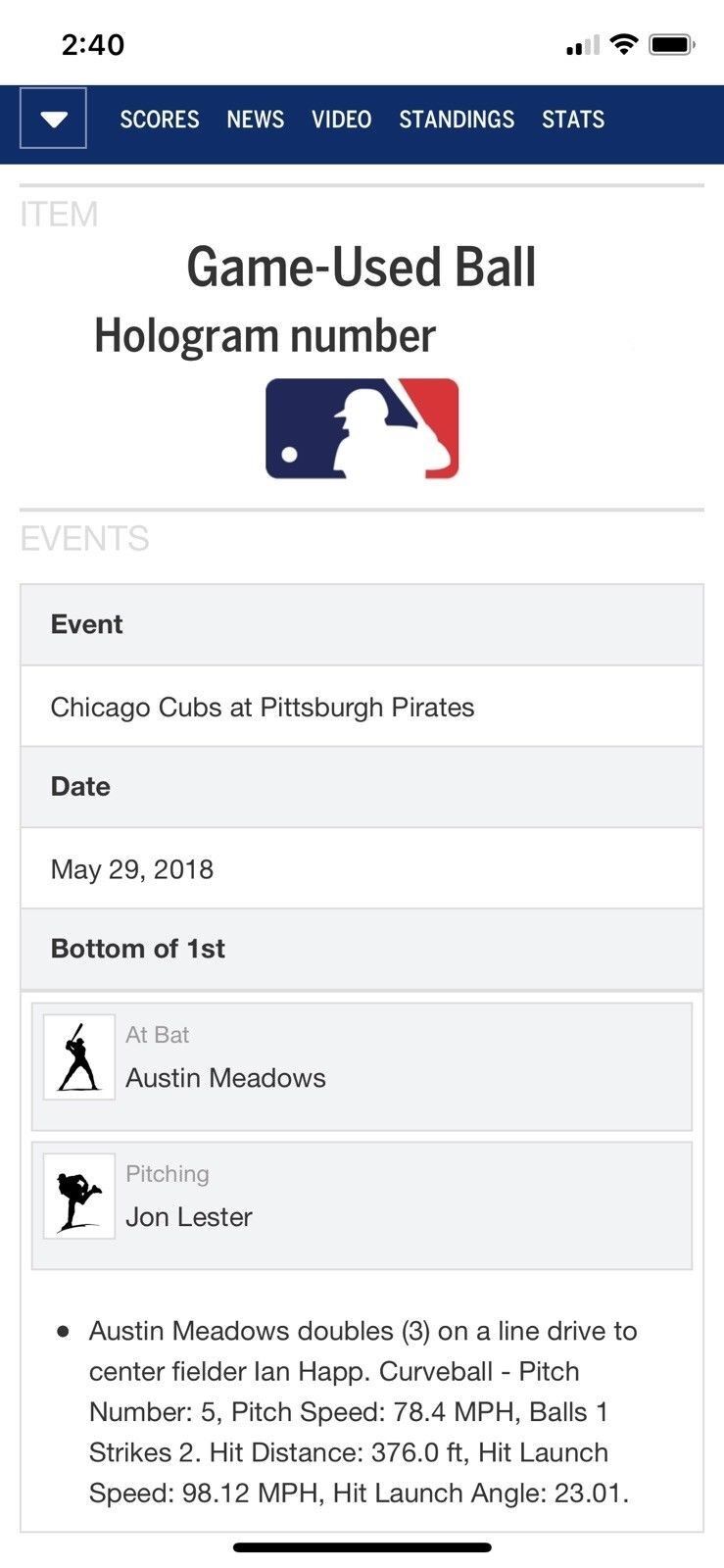Click the MLB logo

[x=362, y=428]
